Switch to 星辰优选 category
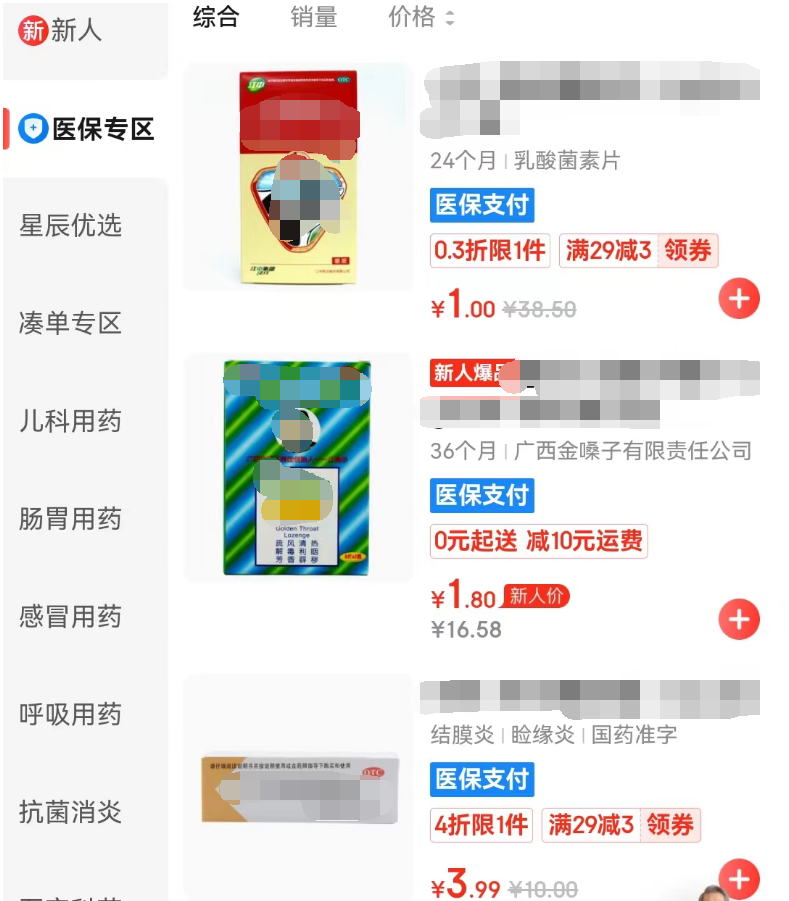This screenshot has width=789, height=901. pos(70,226)
